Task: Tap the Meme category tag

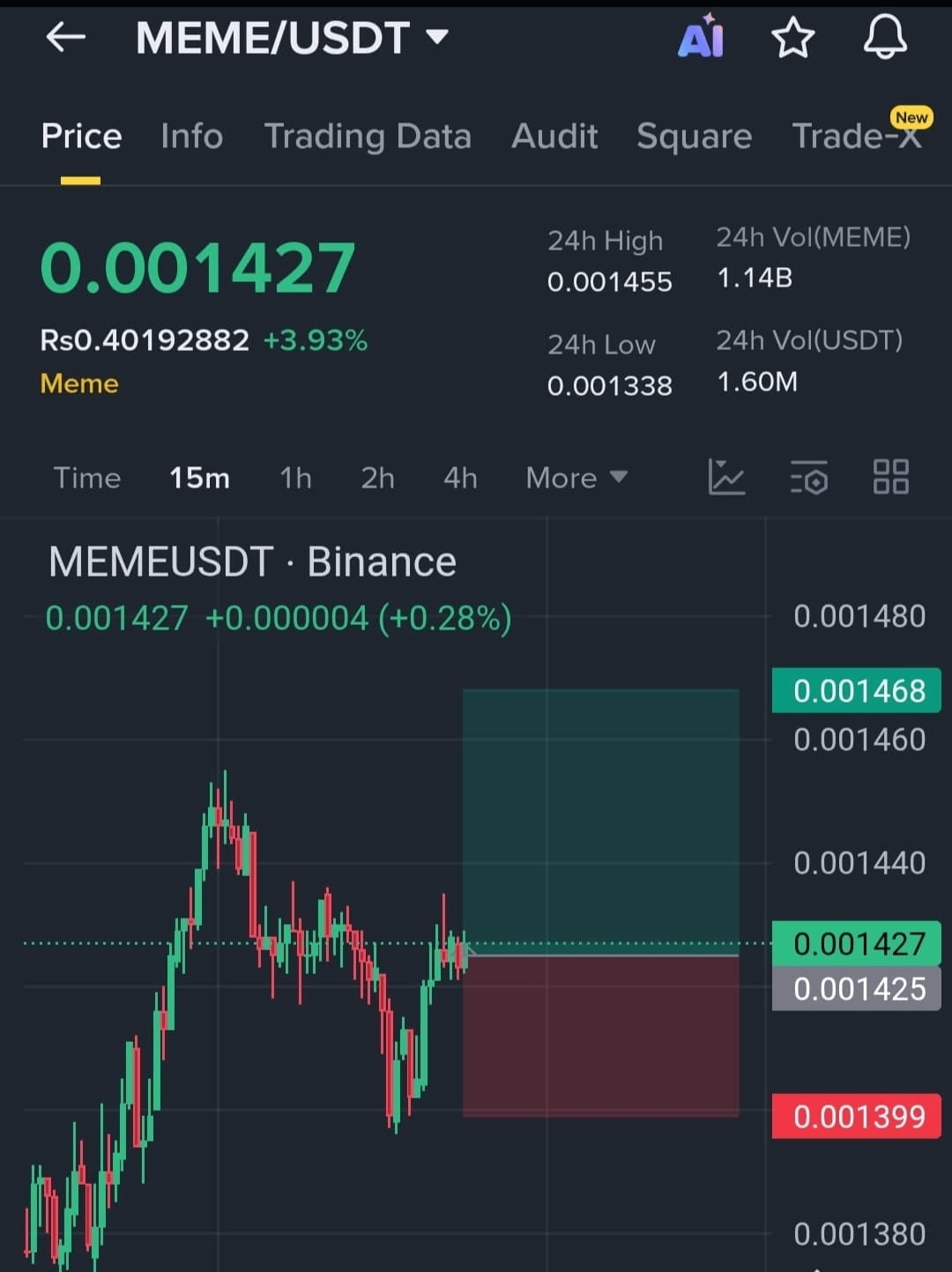Action: coord(79,383)
